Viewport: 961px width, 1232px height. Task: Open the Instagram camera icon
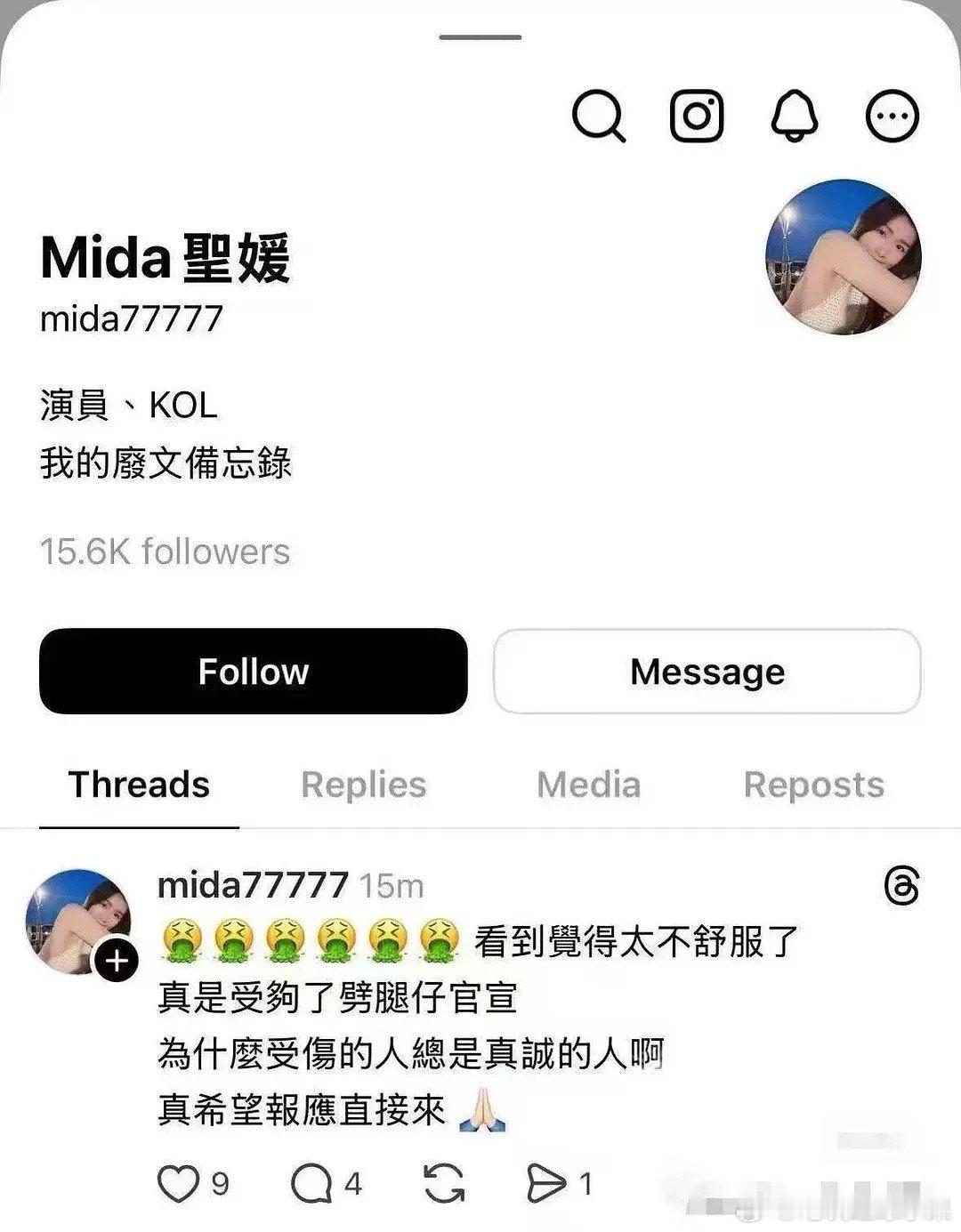click(x=699, y=117)
